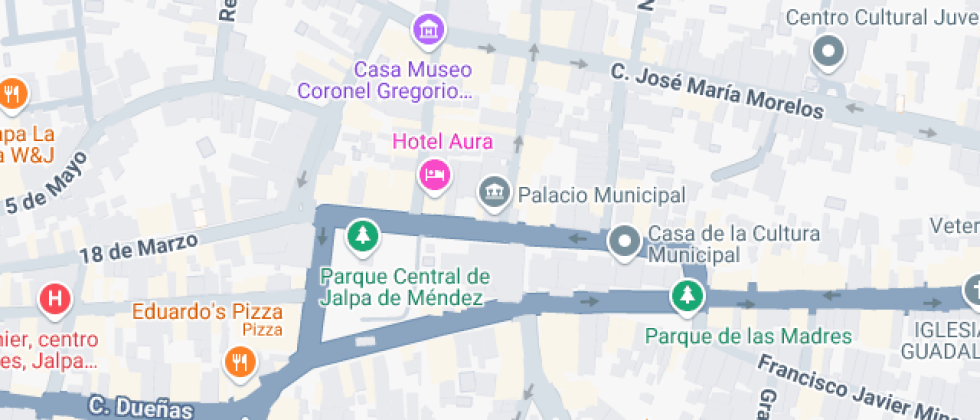Open the Eduardo's Pizza restaurant pin
Screen dimensions: 980x420
click(238, 362)
